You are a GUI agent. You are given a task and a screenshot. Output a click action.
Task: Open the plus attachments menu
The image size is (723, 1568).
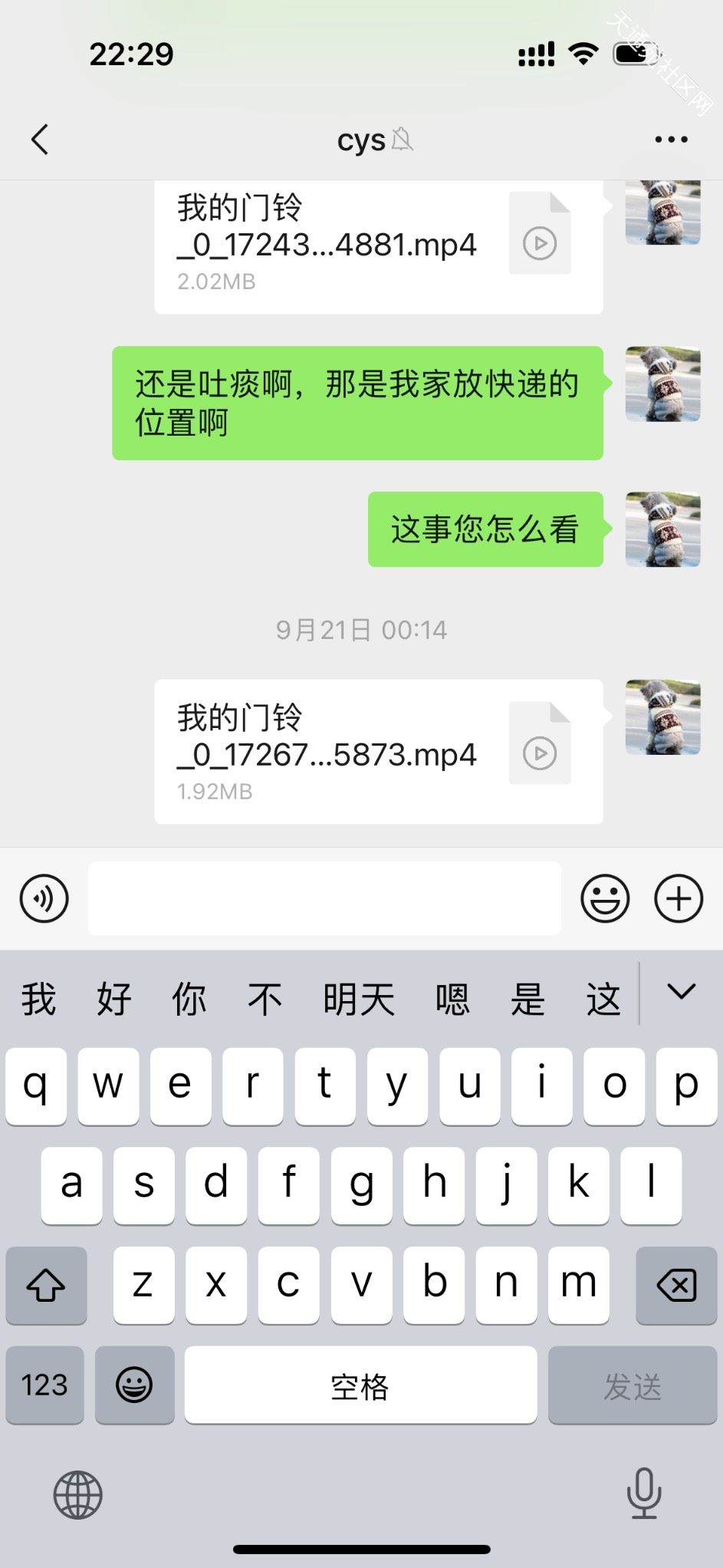click(x=679, y=898)
